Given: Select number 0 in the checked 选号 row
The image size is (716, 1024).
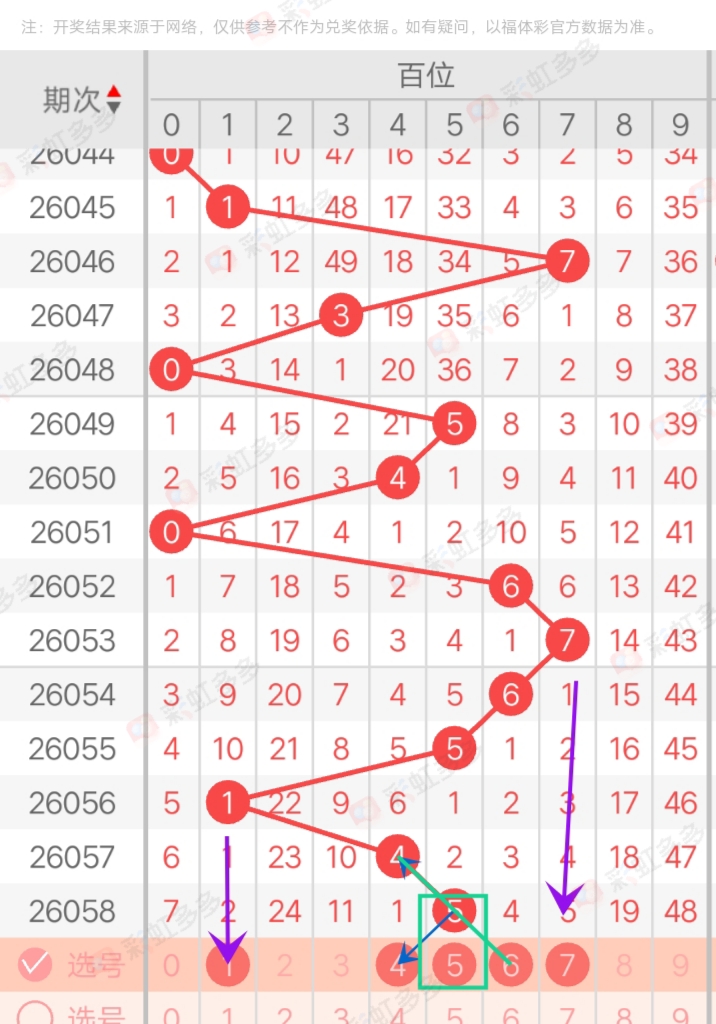Looking at the screenshot, I should (x=171, y=966).
